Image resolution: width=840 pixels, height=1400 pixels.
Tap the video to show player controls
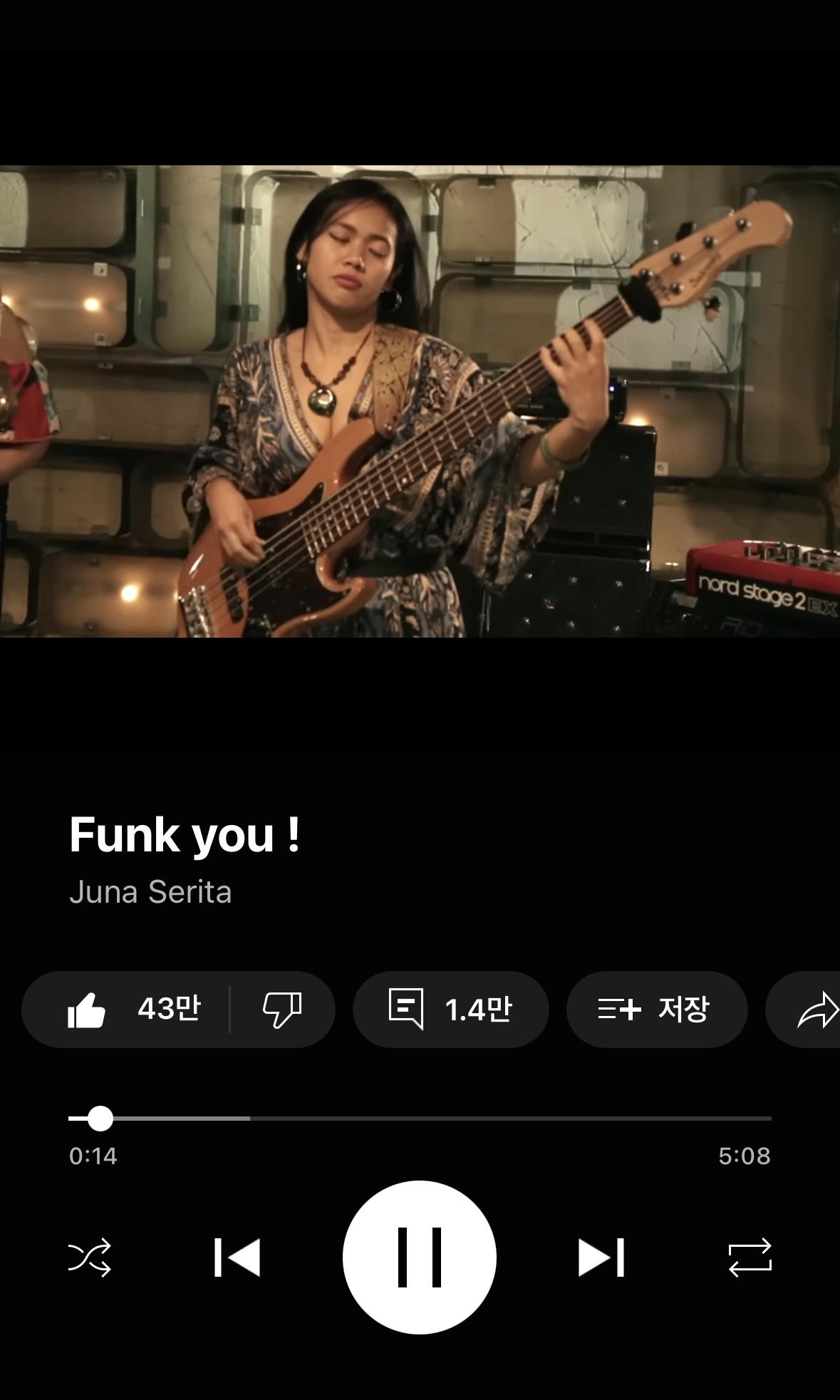419,401
